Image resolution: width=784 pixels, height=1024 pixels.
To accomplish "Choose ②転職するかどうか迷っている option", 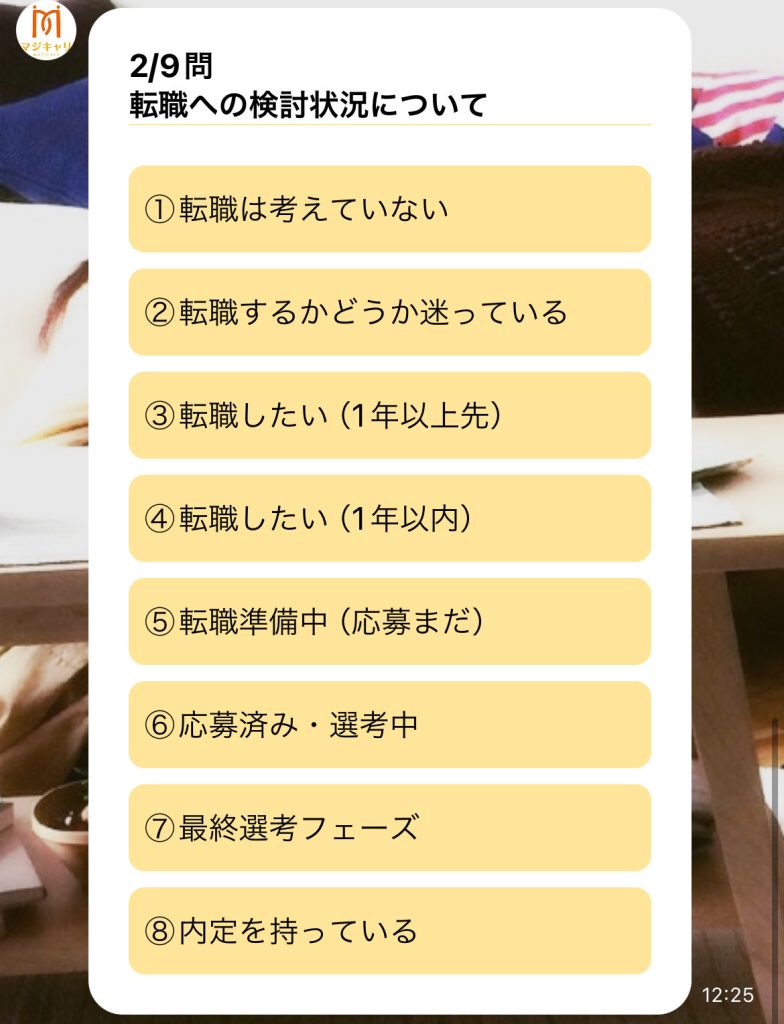I will pyautogui.click(x=389, y=312).
